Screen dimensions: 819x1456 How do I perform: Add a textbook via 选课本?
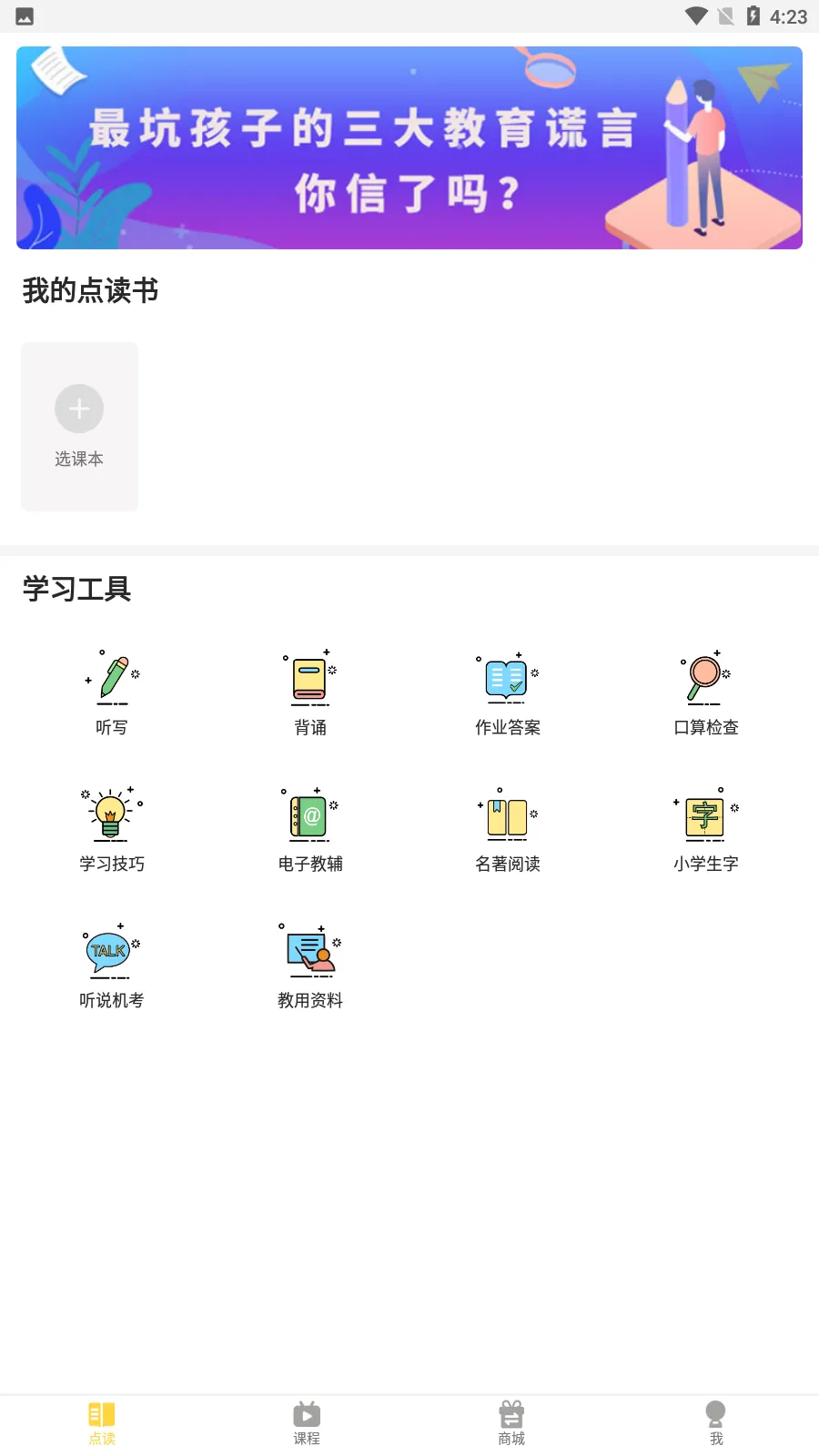coord(79,426)
